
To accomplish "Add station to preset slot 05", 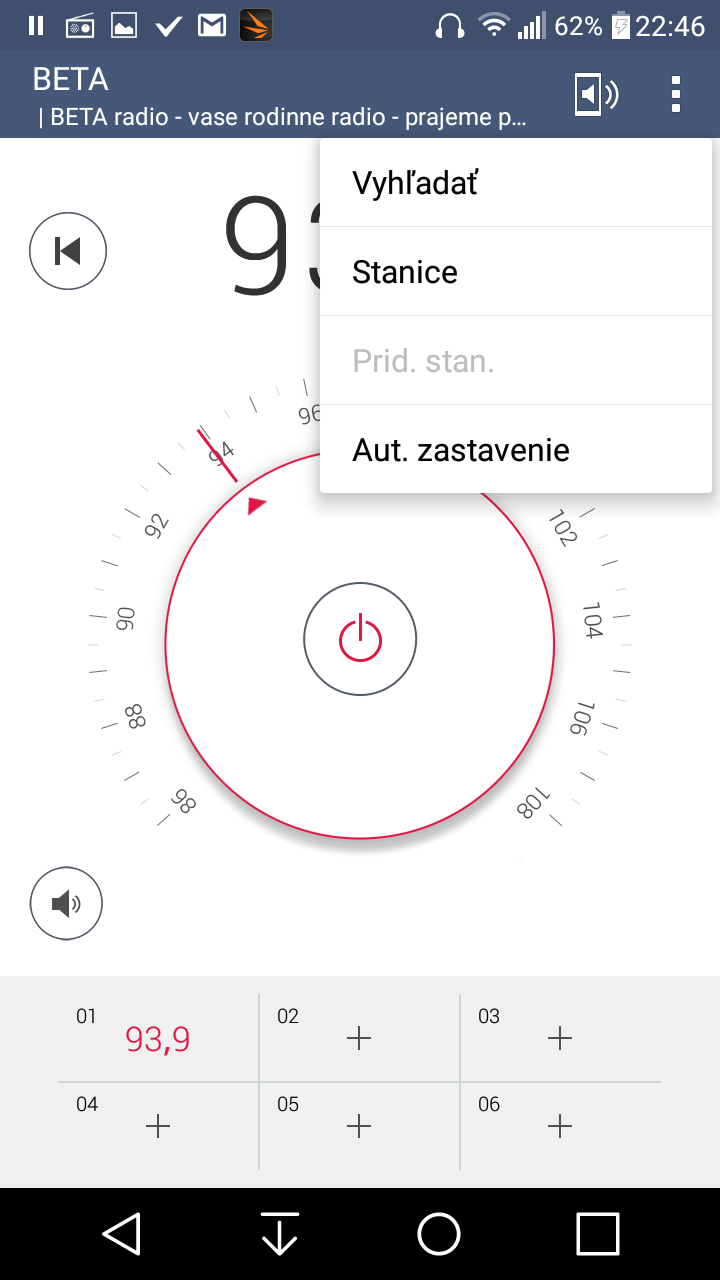I will click(x=359, y=1126).
